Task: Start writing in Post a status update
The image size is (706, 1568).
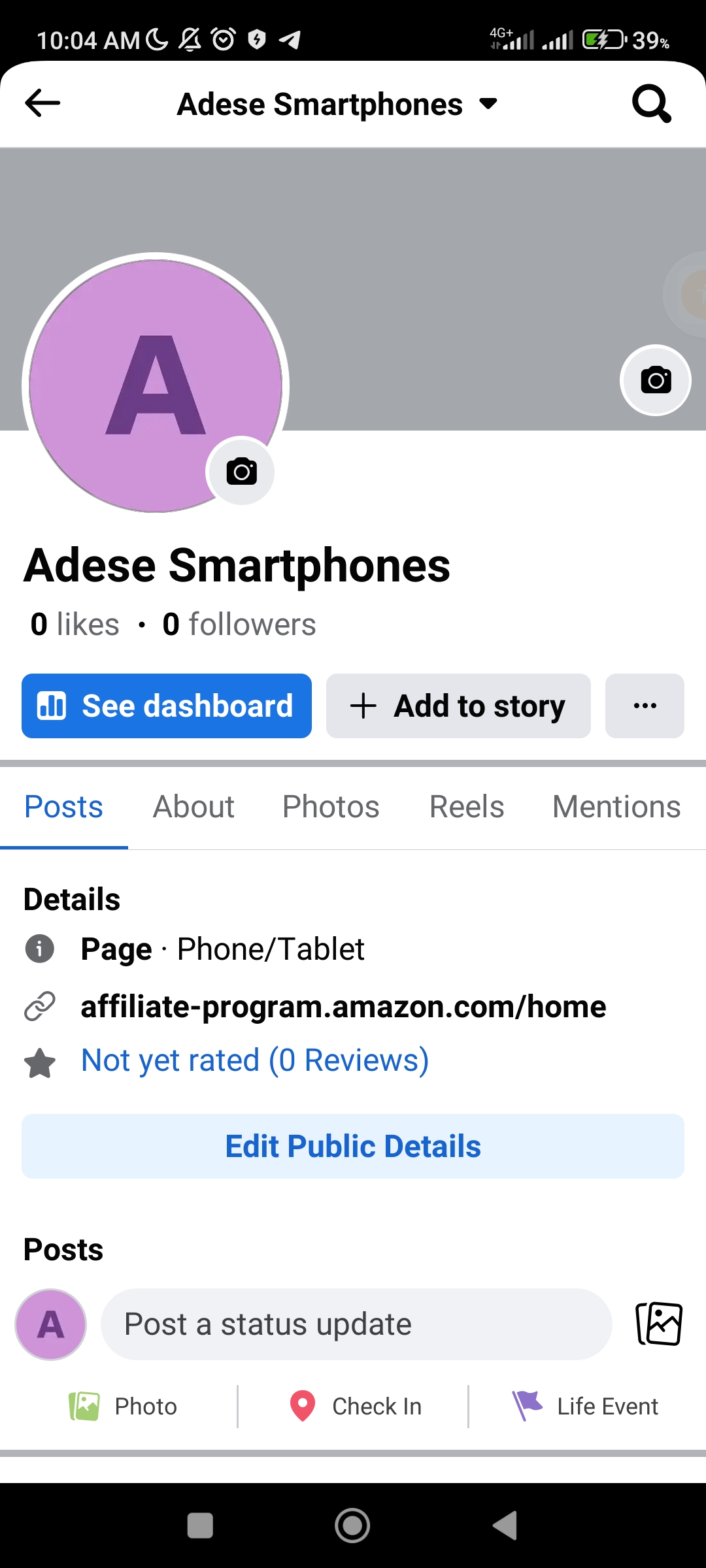Action: (x=356, y=1324)
